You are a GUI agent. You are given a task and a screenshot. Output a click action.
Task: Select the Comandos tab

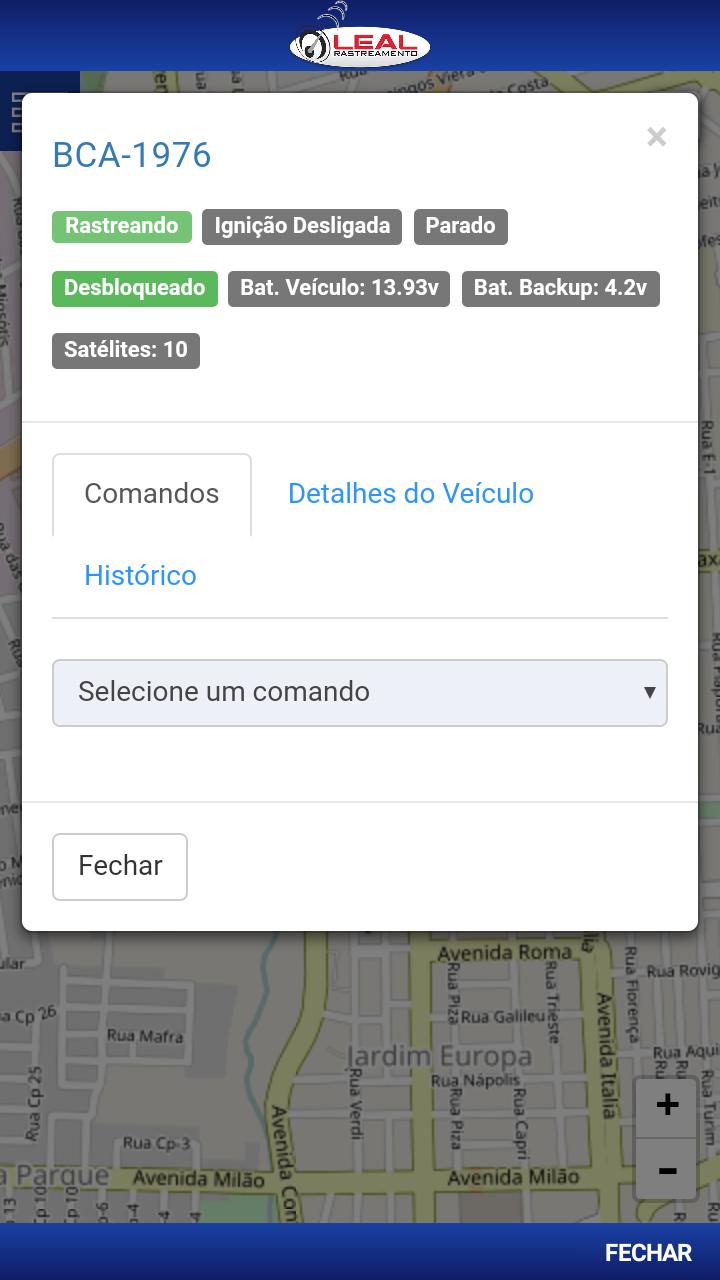(152, 494)
